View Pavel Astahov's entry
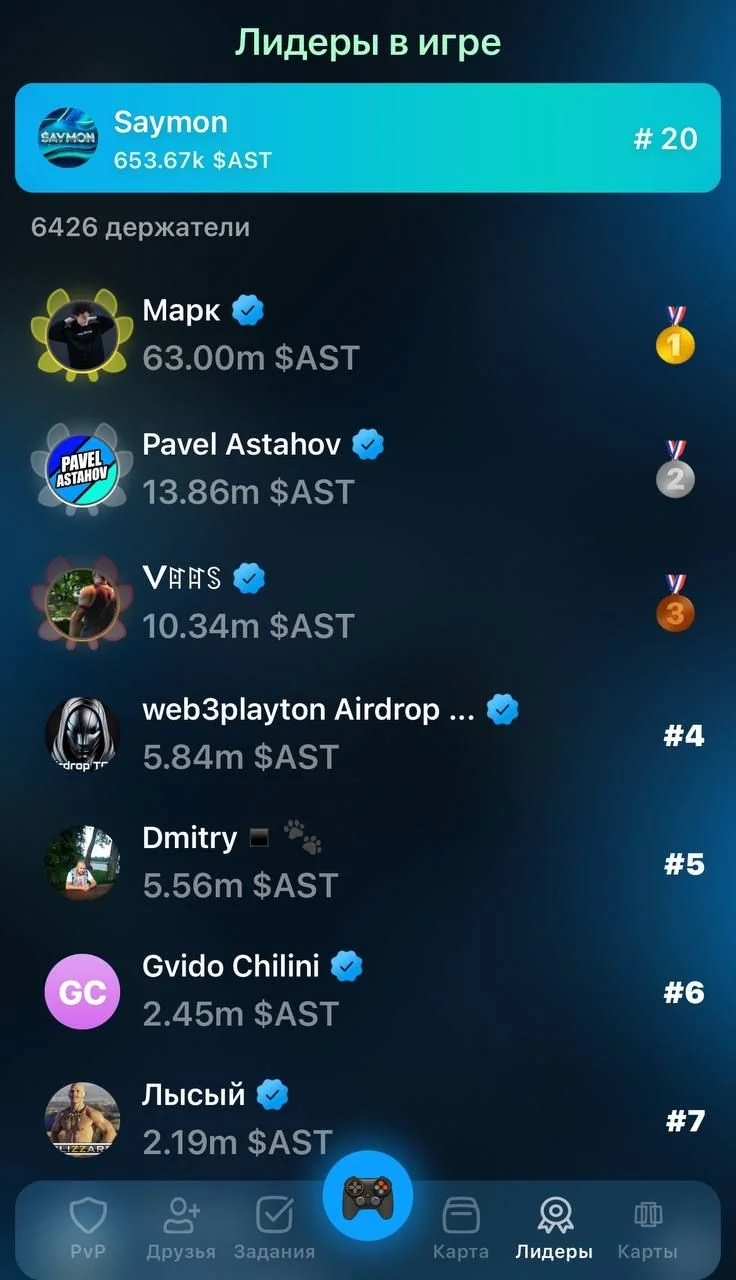Screen dimensions: 736x1280 tap(368, 468)
